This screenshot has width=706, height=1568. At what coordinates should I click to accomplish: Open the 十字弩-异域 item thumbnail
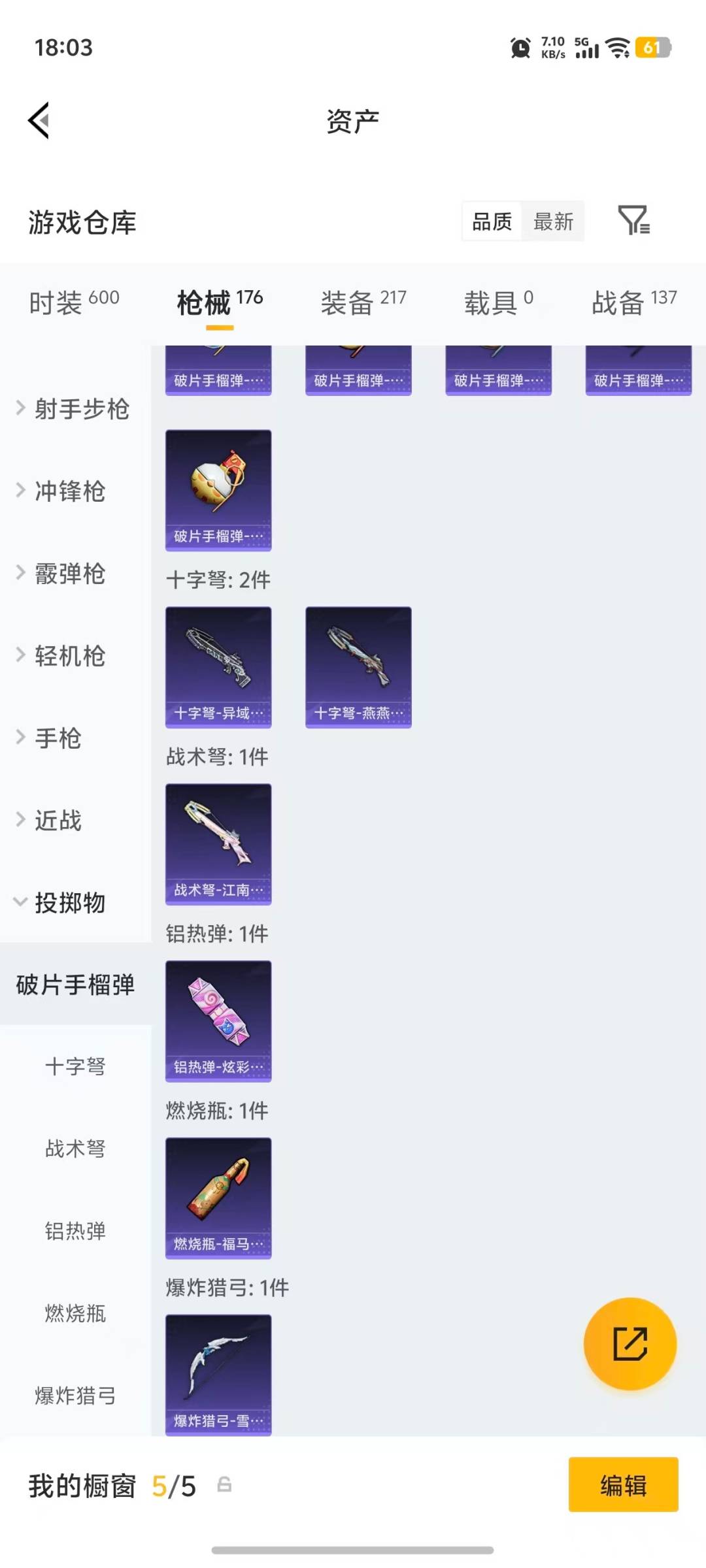click(x=218, y=665)
